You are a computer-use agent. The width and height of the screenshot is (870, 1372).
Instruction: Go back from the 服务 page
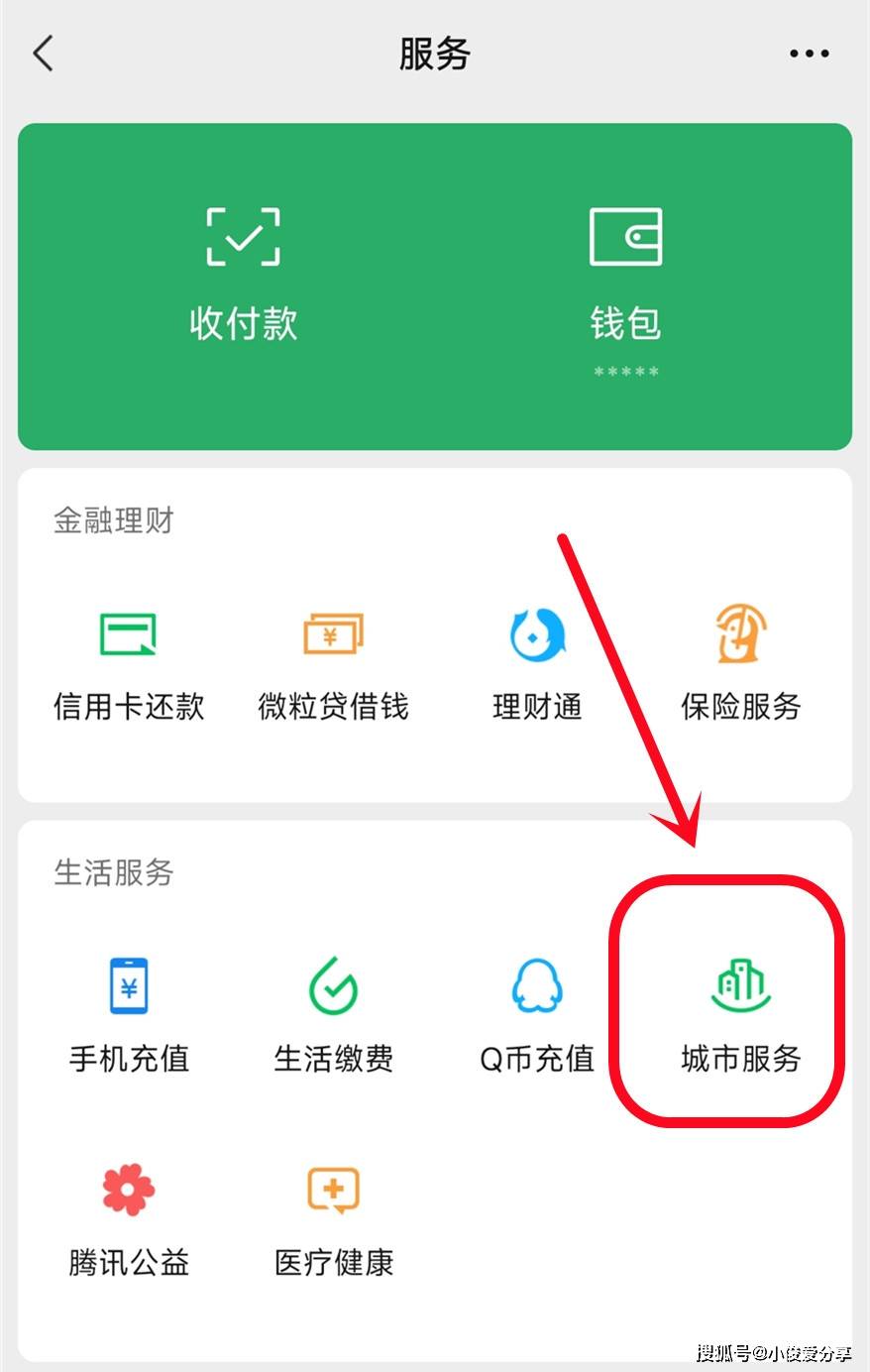44,54
